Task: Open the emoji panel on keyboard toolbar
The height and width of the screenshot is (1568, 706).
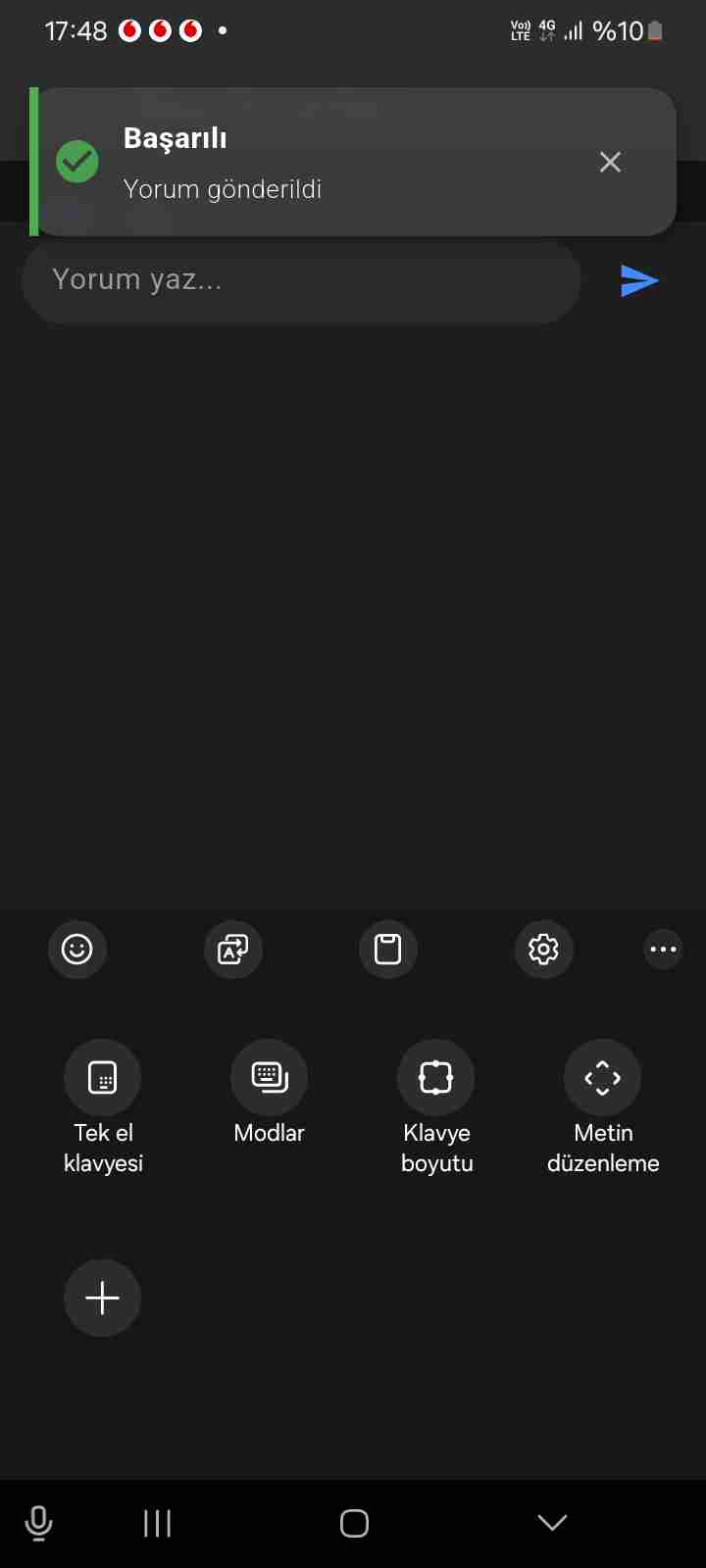Action: pyautogui.click(x=76, y=949)
